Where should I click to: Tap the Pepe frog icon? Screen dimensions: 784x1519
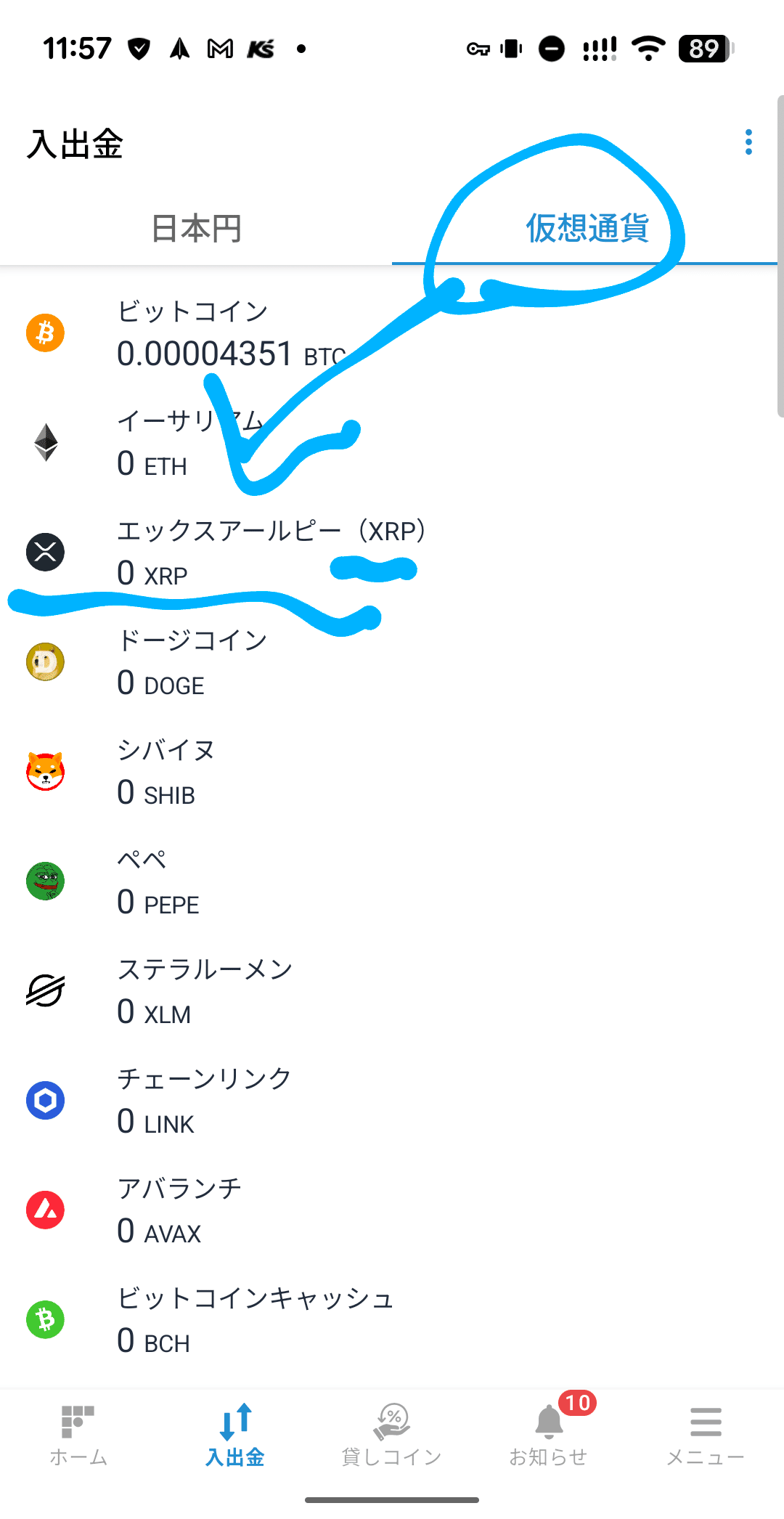coord(45,882)
